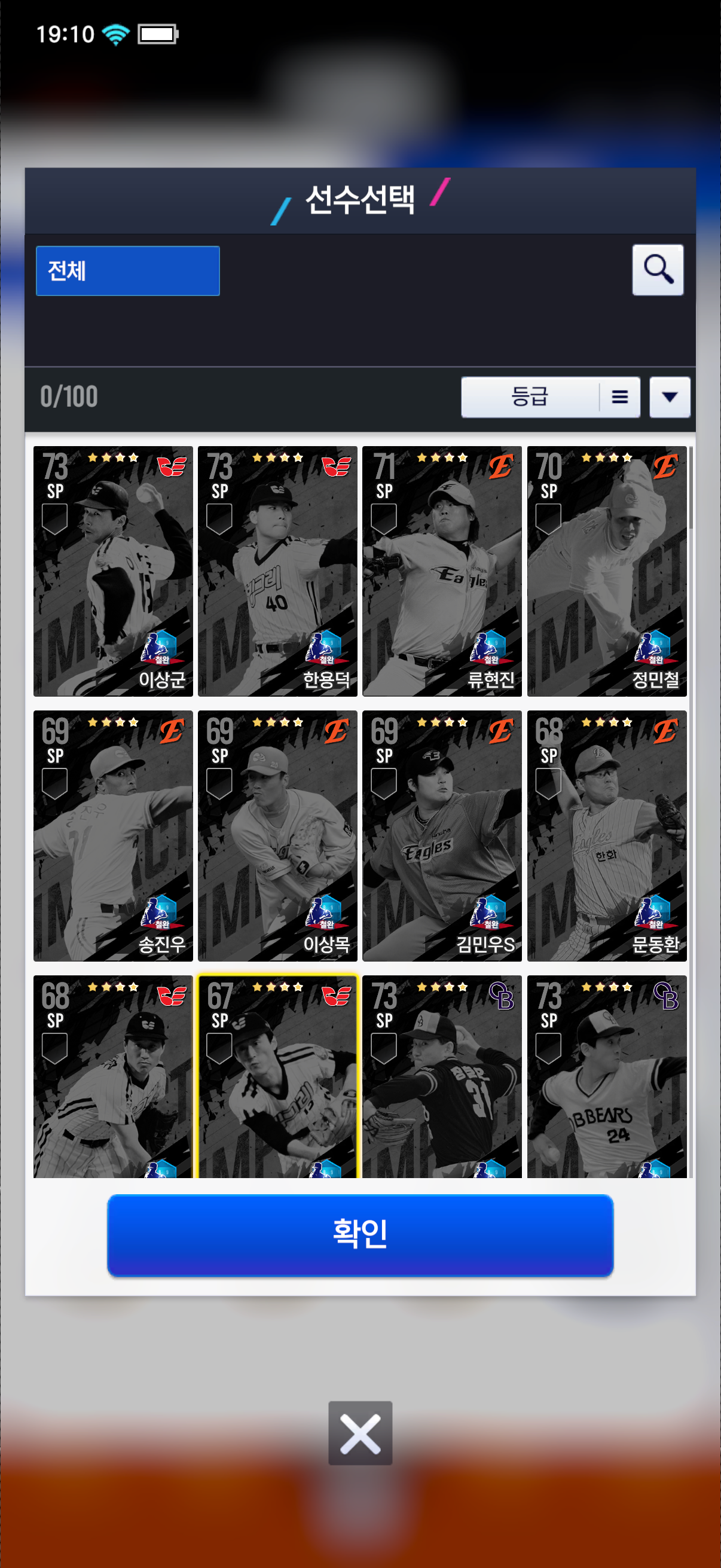Choose the 이상목 card
The width and height of the screenshot is (721, 1568).
[x=277, y=835]
